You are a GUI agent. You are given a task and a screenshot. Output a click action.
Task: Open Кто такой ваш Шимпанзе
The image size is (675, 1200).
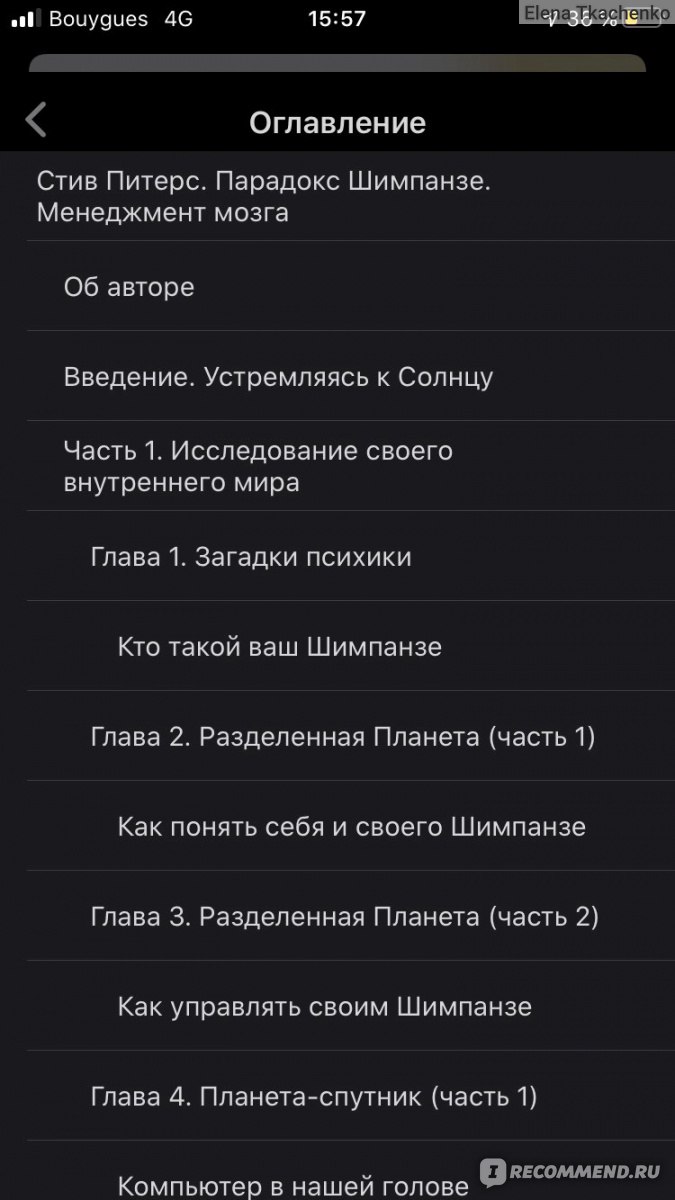click(337, 646)
